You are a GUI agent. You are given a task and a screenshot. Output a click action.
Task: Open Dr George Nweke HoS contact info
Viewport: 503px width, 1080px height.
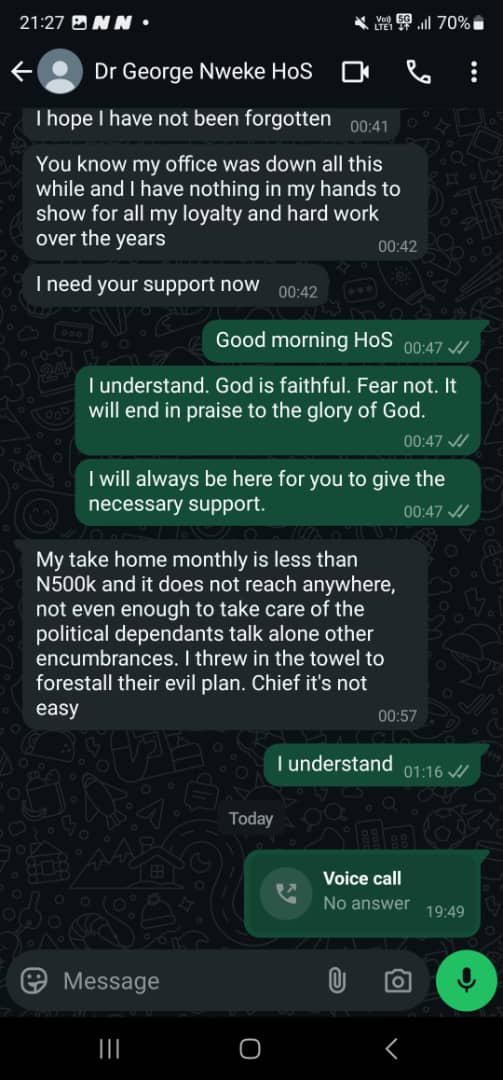point(203,72)
